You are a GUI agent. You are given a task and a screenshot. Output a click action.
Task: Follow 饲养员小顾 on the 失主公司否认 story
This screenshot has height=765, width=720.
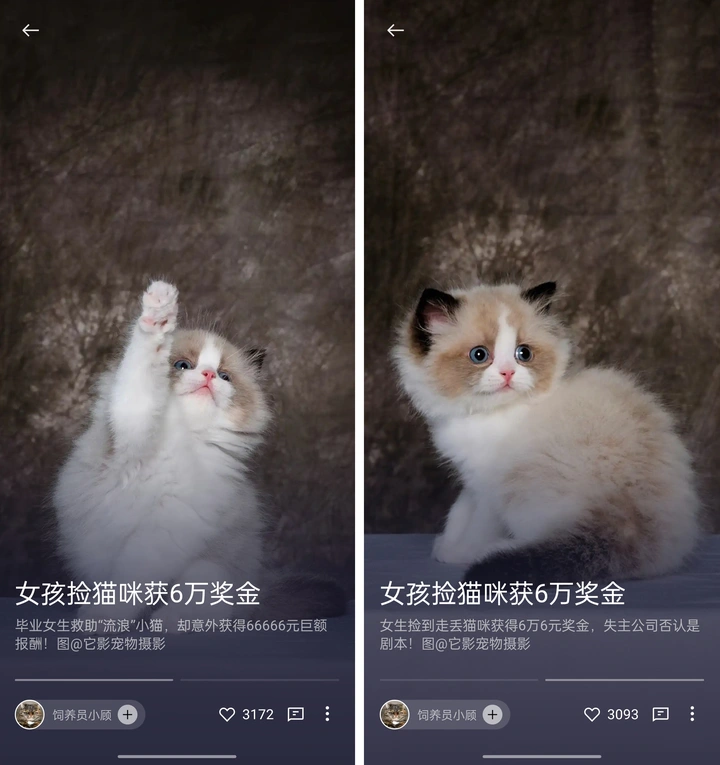[x=492, y=714]
